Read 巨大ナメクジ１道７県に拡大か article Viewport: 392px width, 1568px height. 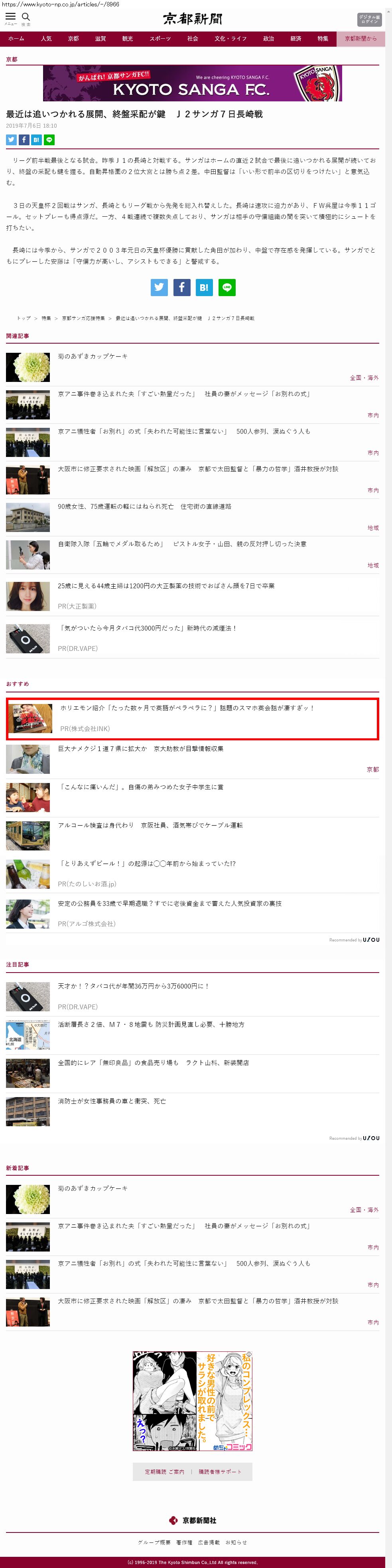pos(140,749)
